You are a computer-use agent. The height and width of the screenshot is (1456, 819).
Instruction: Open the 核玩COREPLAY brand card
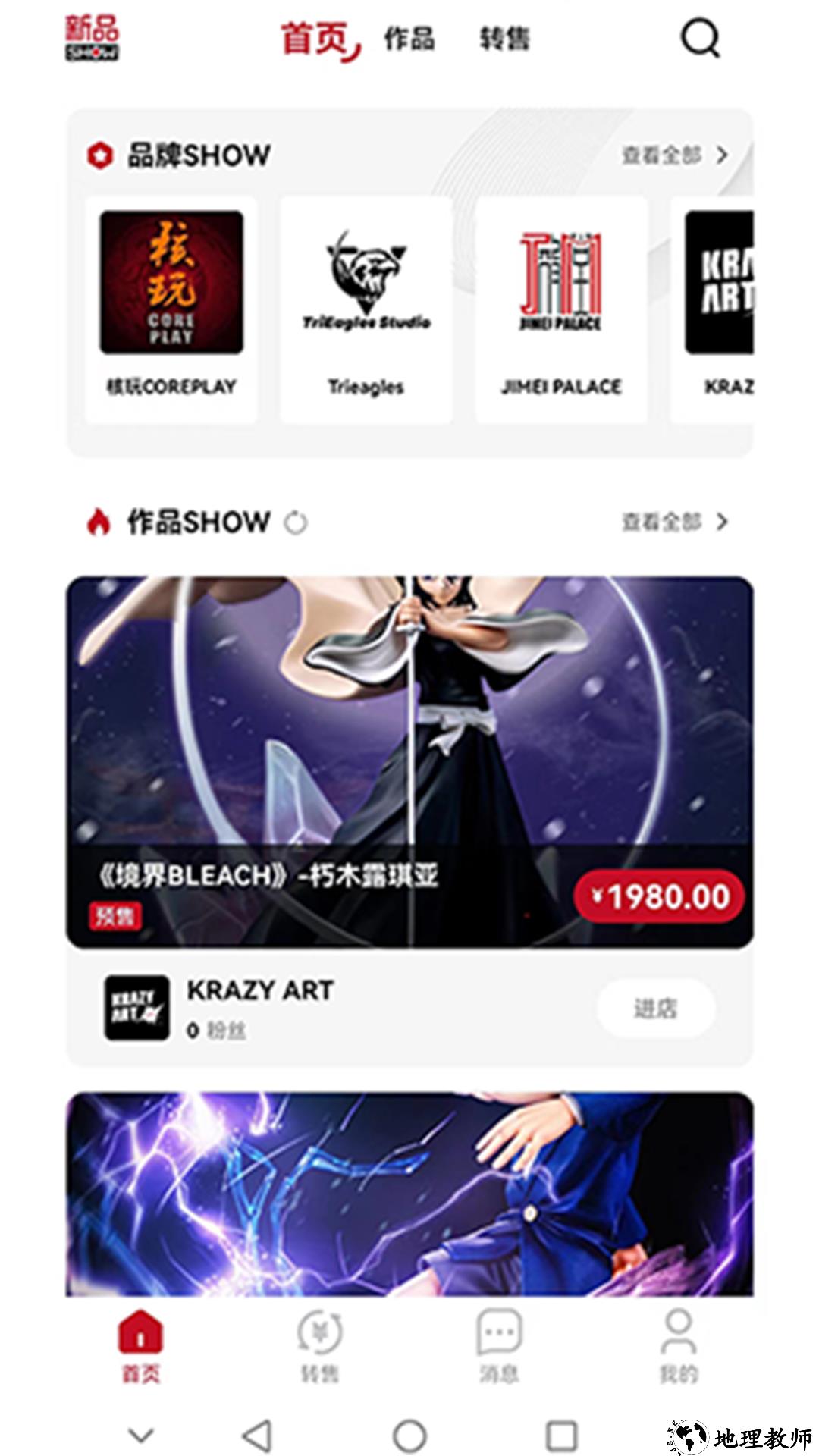click(x=171, y=309)
